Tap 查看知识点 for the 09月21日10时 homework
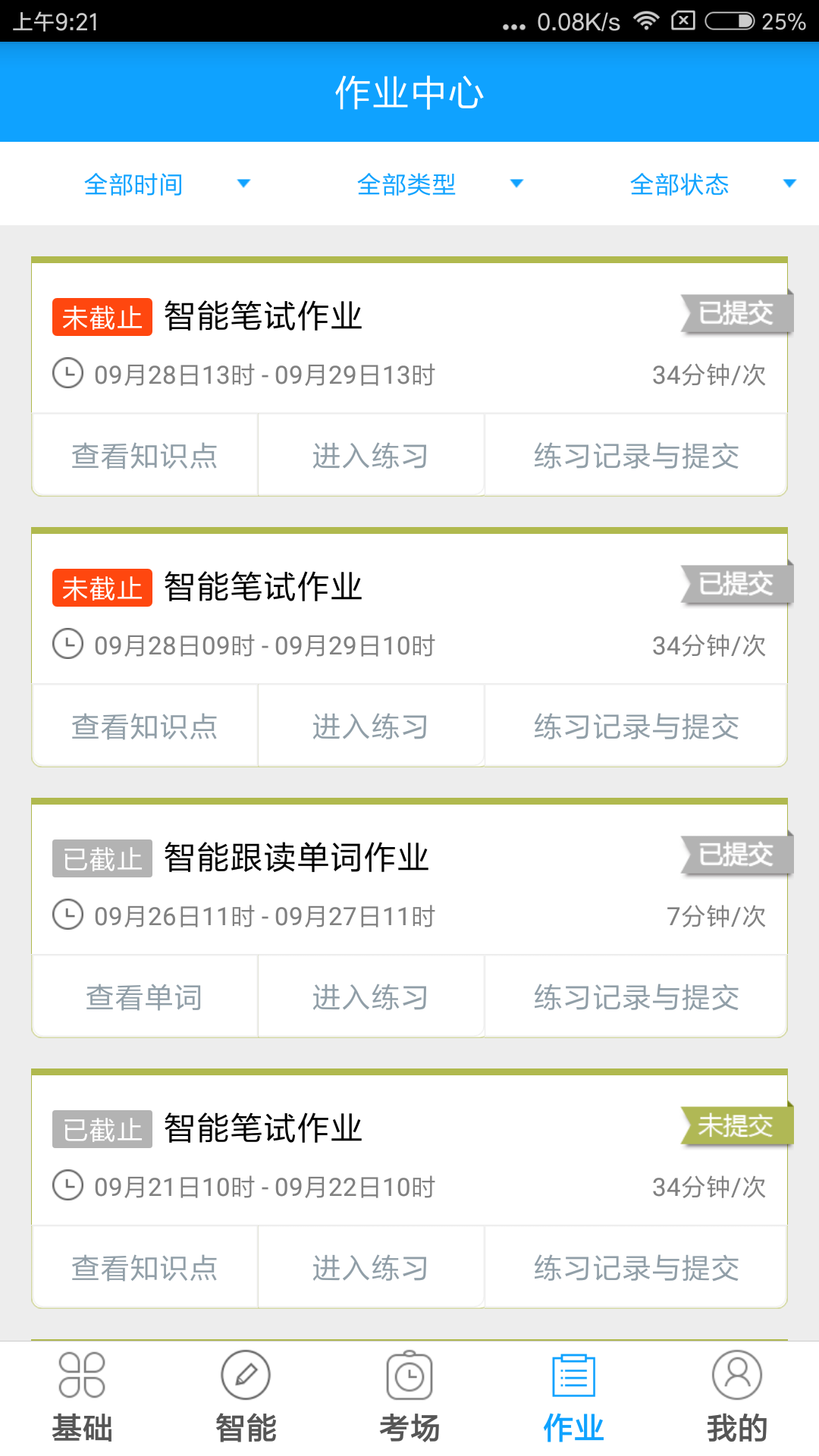Viewport: 819px width, 1456px height. click(x=145, y=1268)
